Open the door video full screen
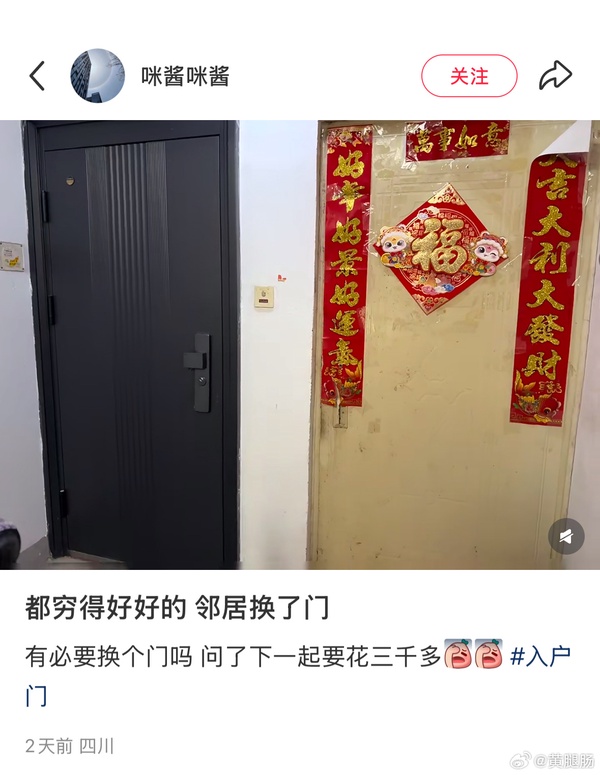The width and height of the screenshot is (600, 775). click(x=300, y=345)
